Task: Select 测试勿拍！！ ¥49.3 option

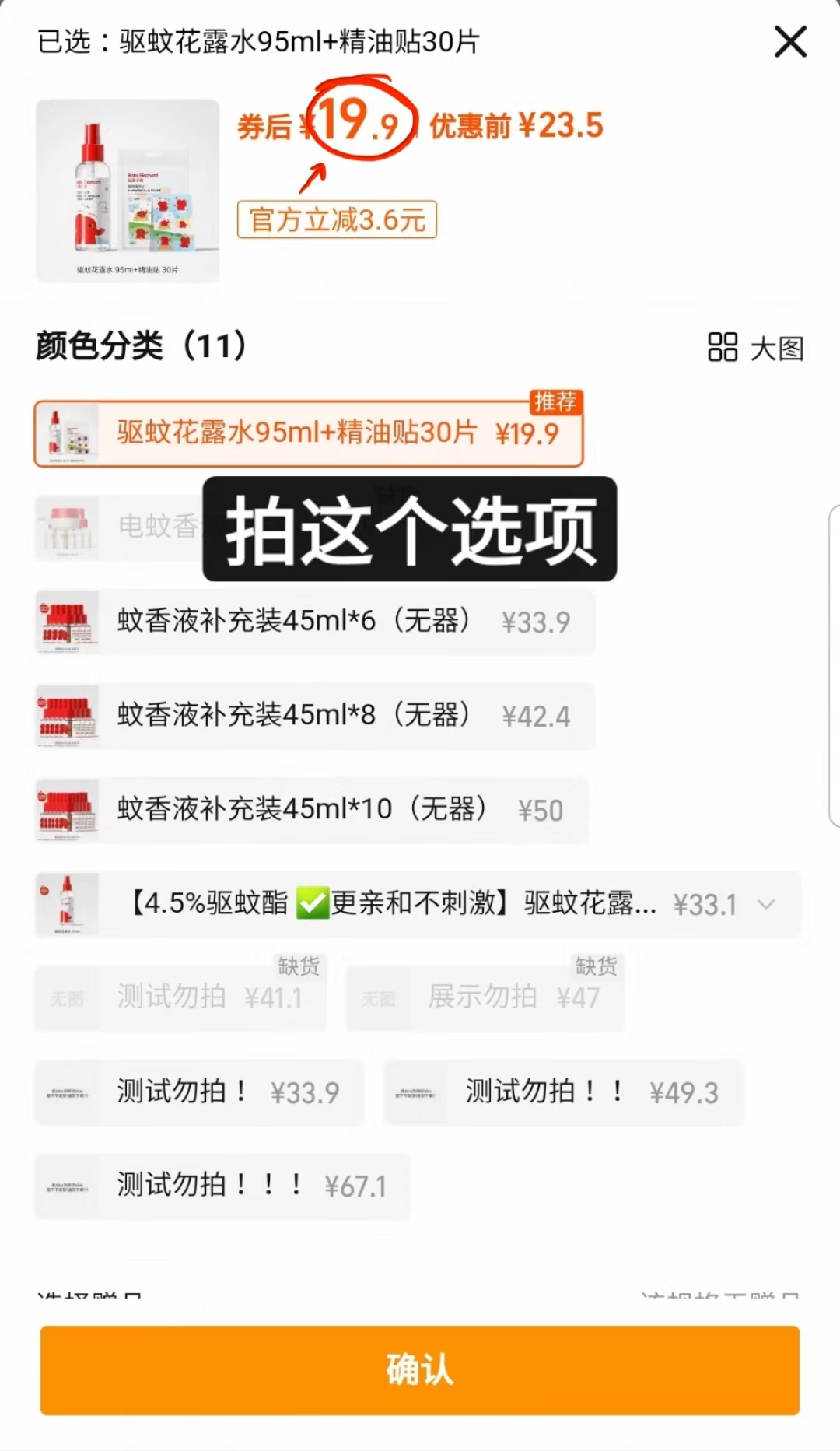Action: point(562,1092)
